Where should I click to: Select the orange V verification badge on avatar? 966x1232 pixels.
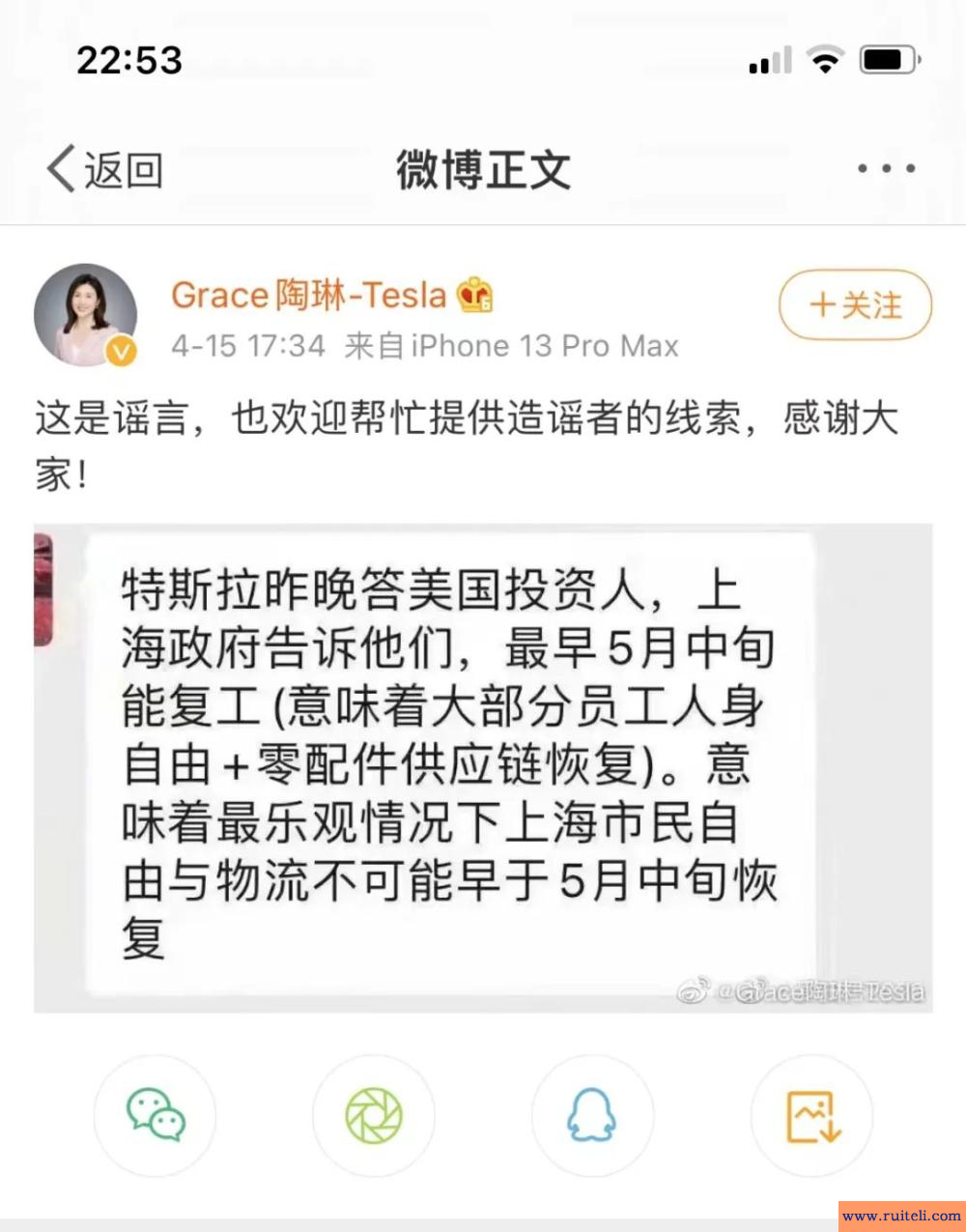(x=120, y=352)
